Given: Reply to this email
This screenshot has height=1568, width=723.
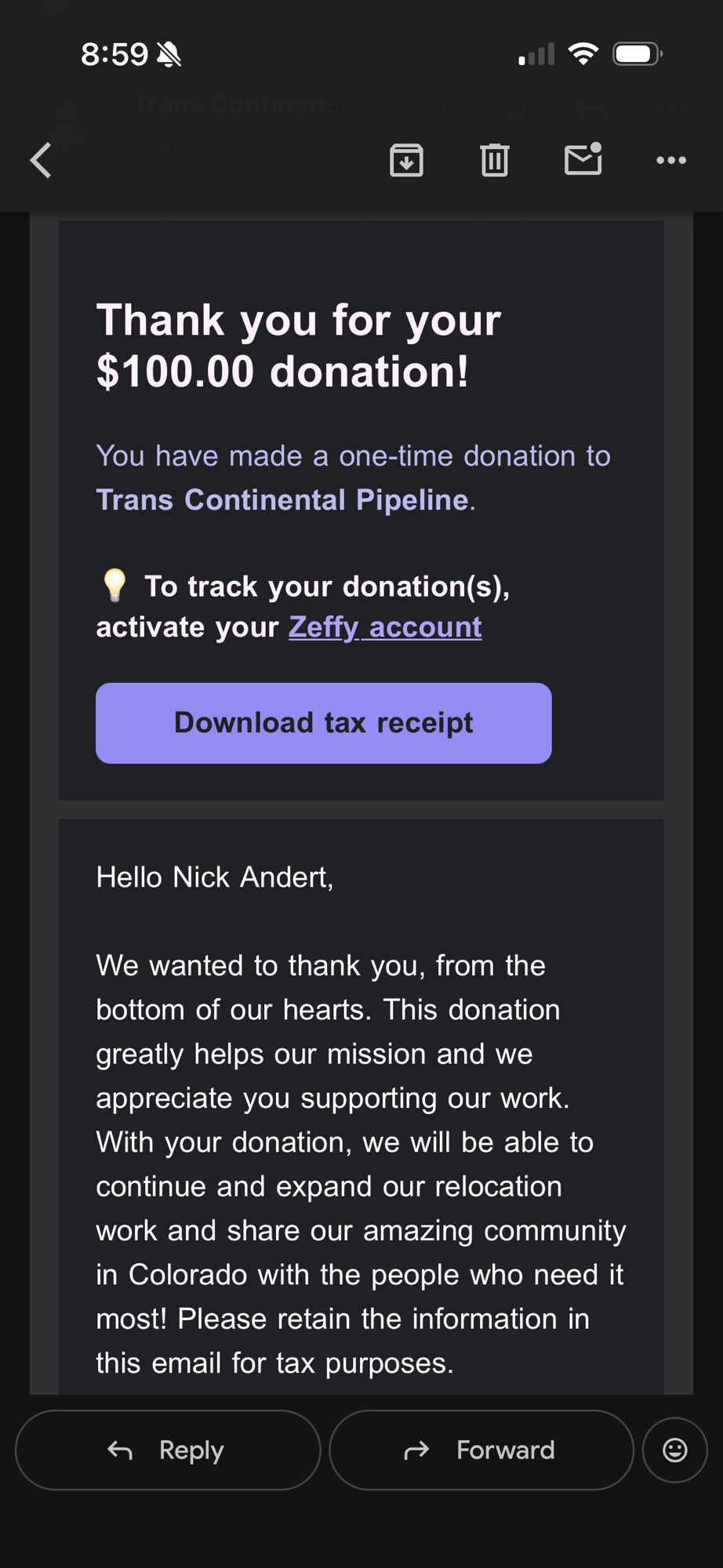Looking at the screenshot, I should click(168, 1450).
